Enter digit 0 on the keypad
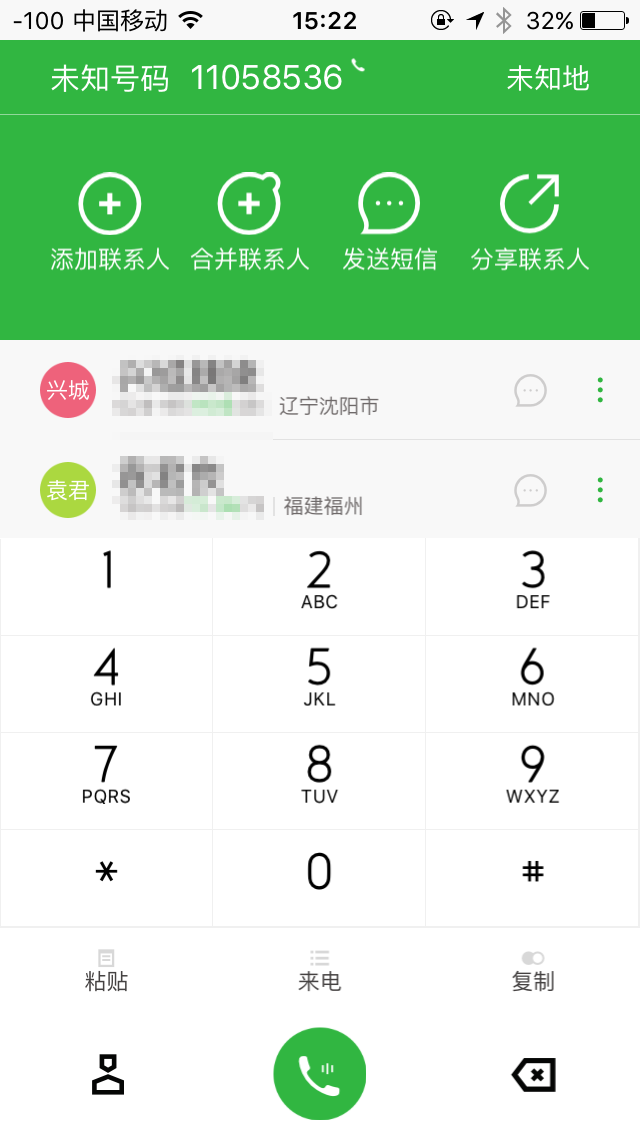 pyautogui.click(x=319, y=878)
